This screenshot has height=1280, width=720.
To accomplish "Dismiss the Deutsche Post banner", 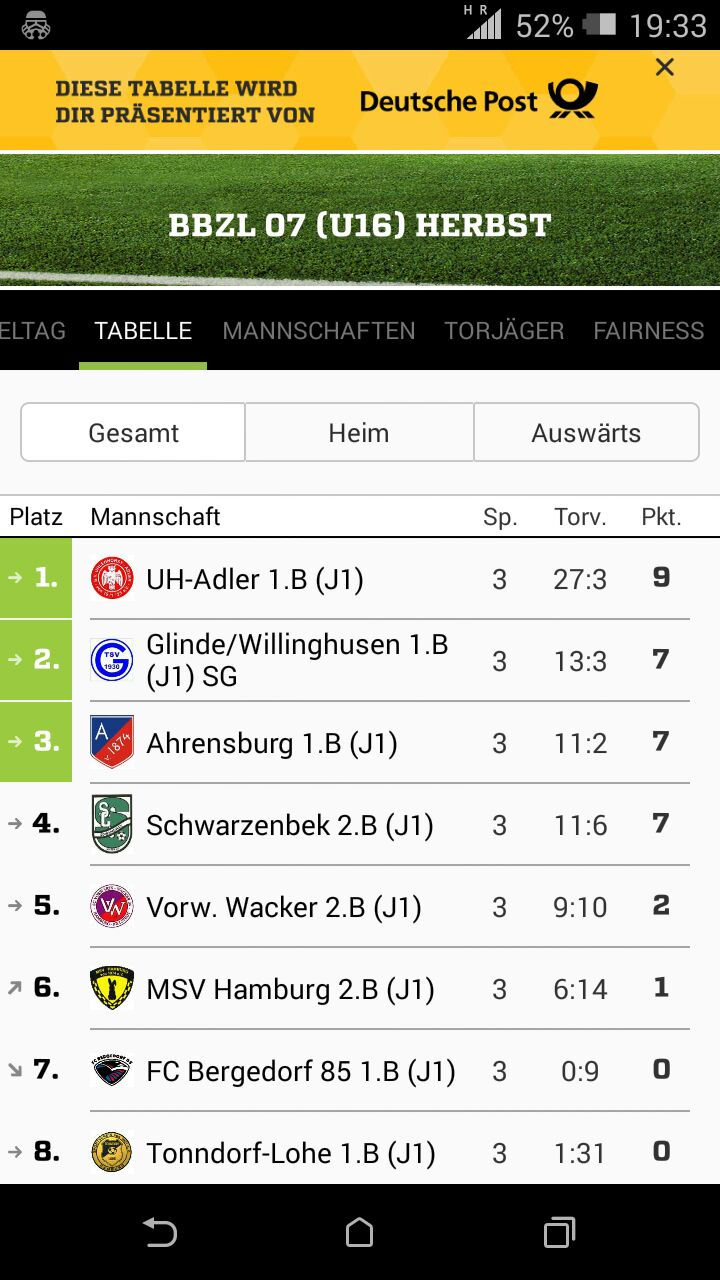I will click(x=664, y=68).
